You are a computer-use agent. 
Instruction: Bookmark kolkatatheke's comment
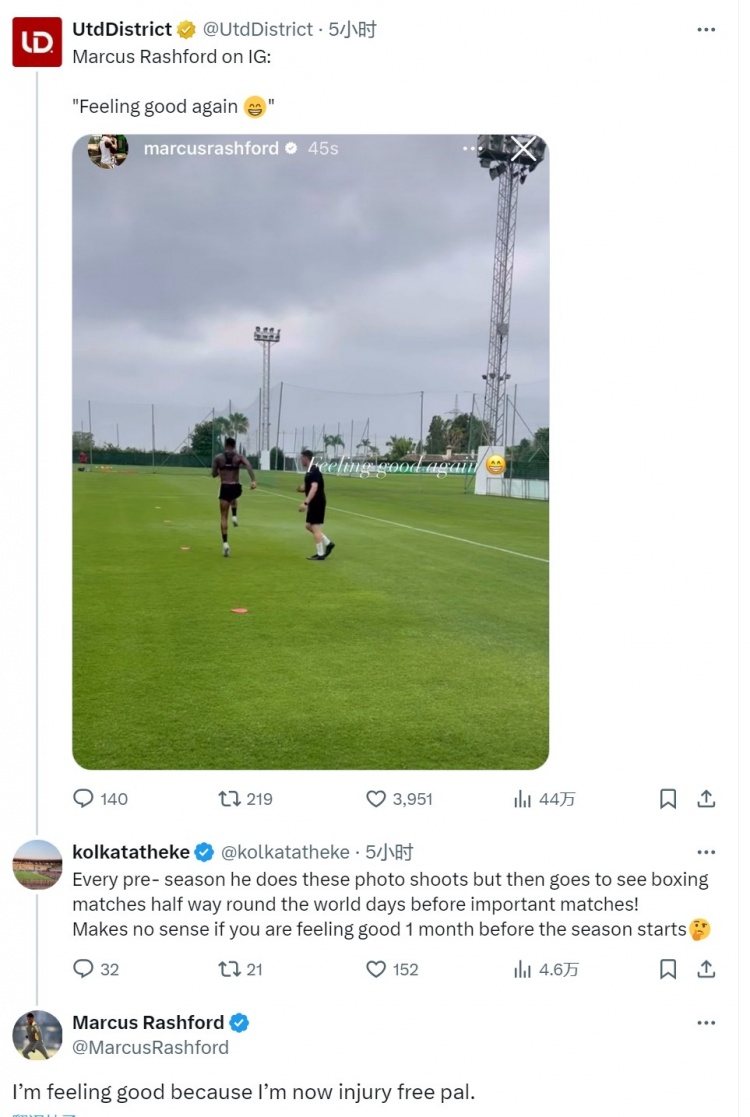668,969
